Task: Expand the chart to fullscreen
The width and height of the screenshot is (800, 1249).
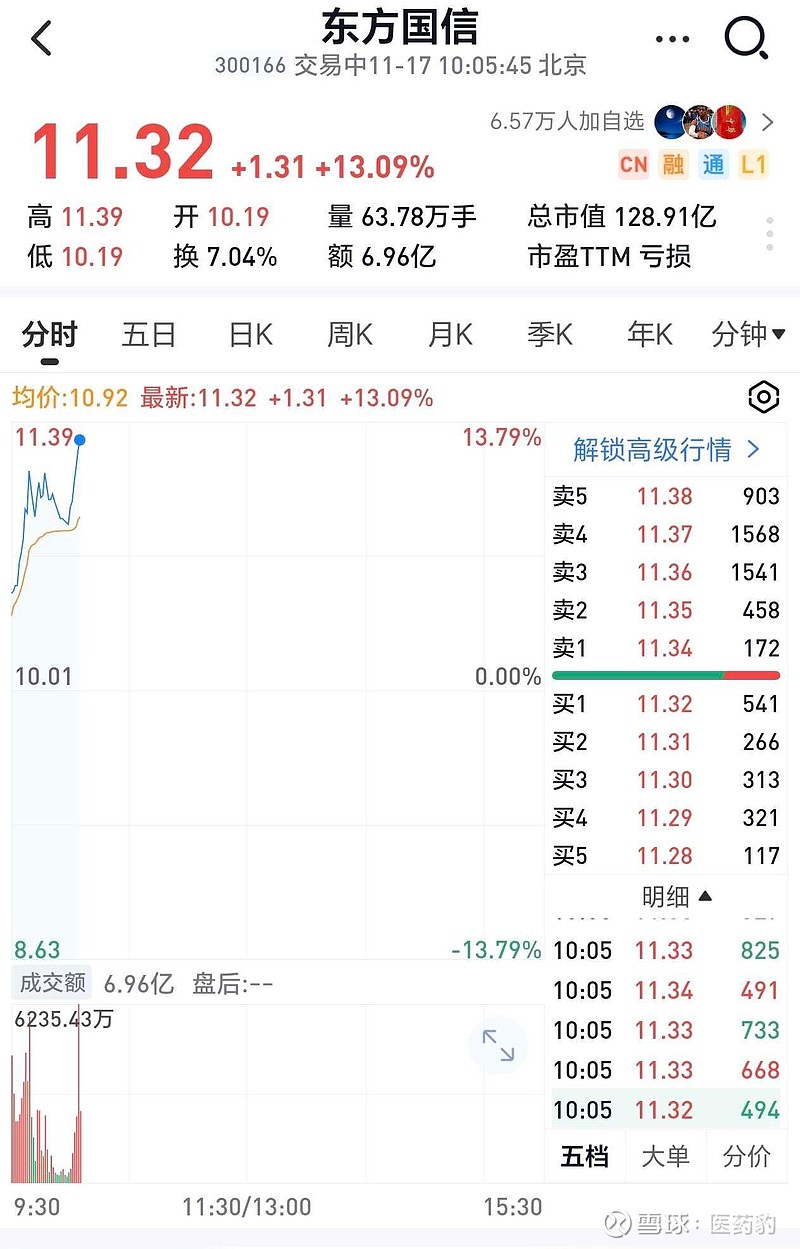Action: click(x=498, y=1045)
